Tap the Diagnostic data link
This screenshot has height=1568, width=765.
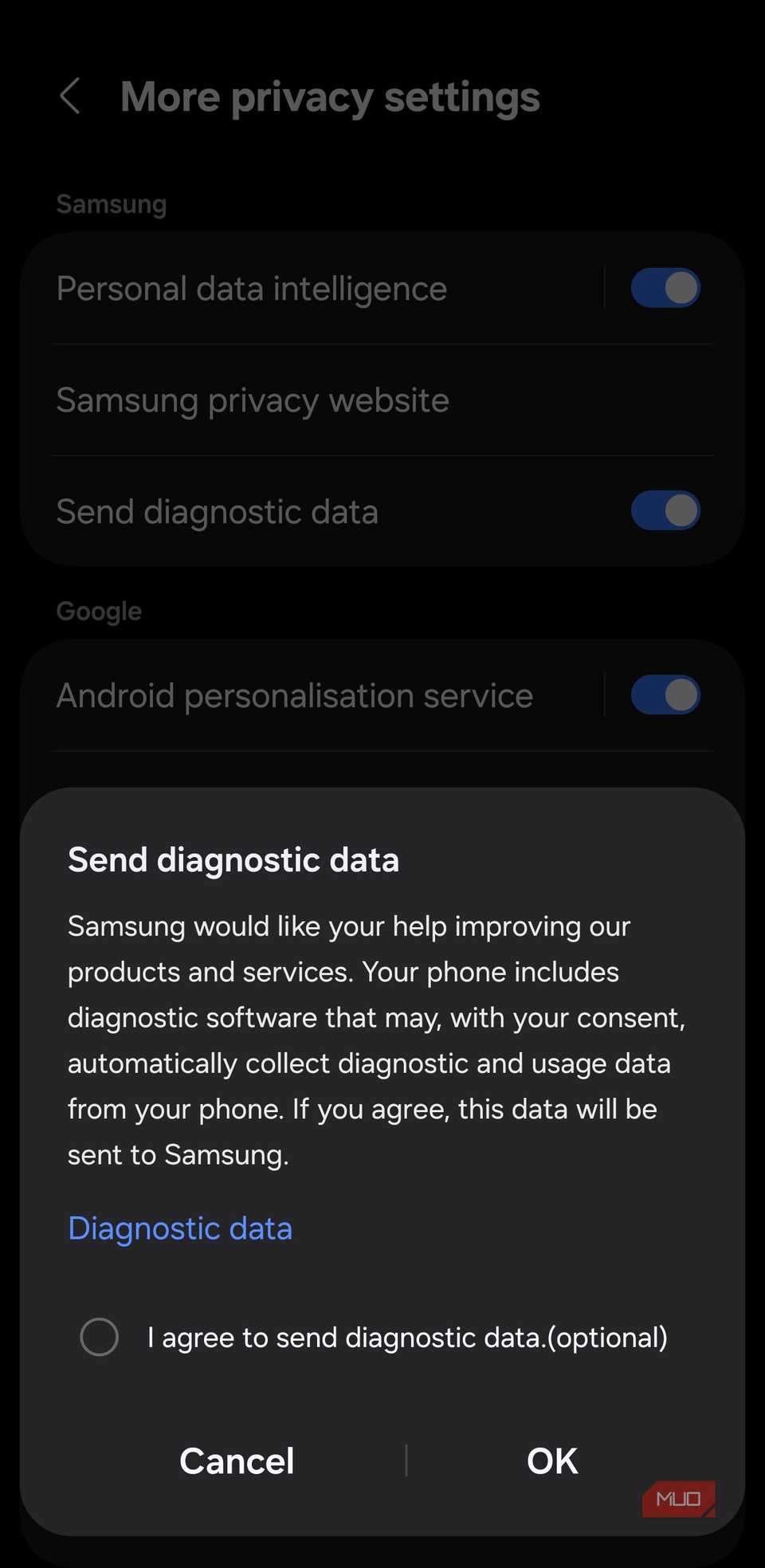(180, 1228)
